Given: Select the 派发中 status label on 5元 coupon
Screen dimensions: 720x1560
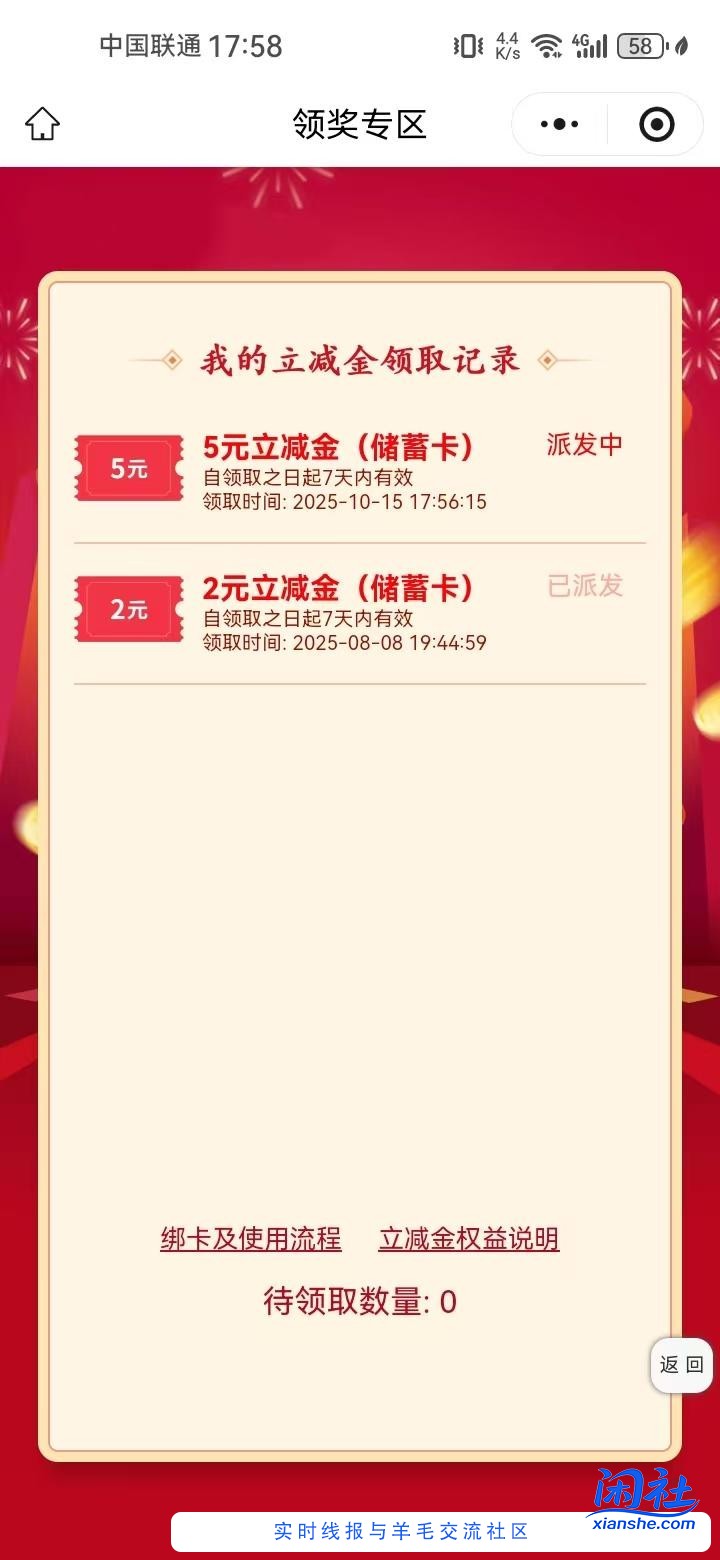Looking at the screenshot, I should coord(584,445).
